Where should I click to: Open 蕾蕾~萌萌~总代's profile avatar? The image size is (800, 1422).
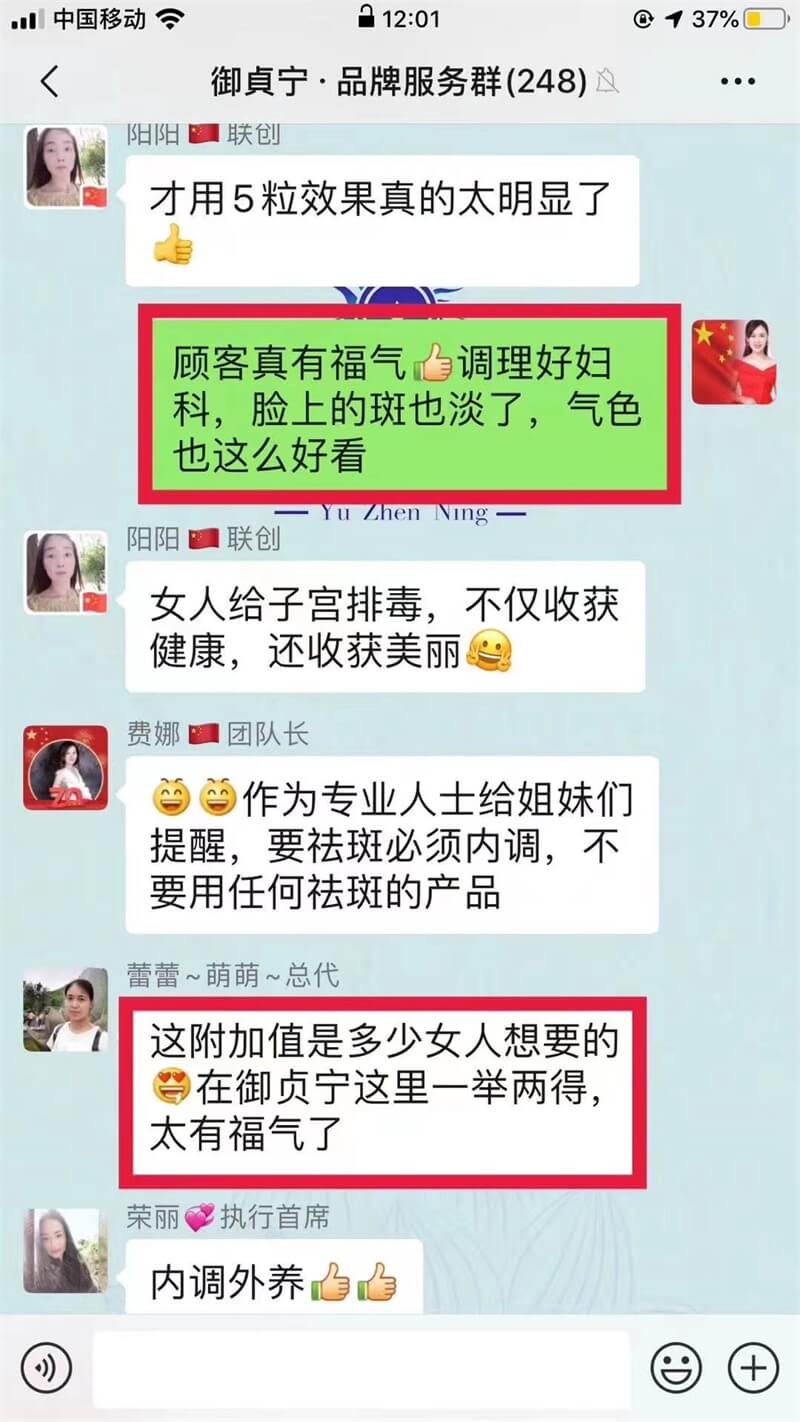66,1008
